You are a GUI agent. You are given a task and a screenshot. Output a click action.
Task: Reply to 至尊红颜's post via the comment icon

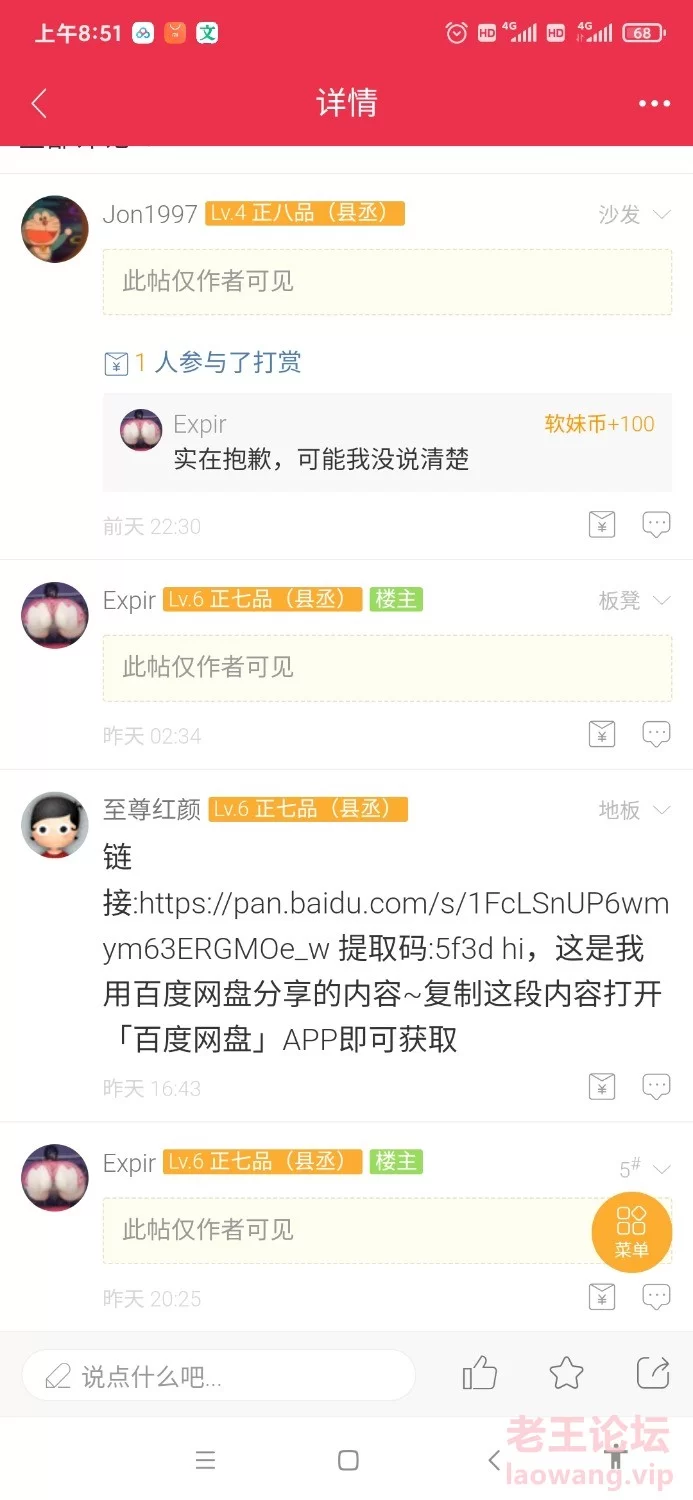tap(656, 1086)
